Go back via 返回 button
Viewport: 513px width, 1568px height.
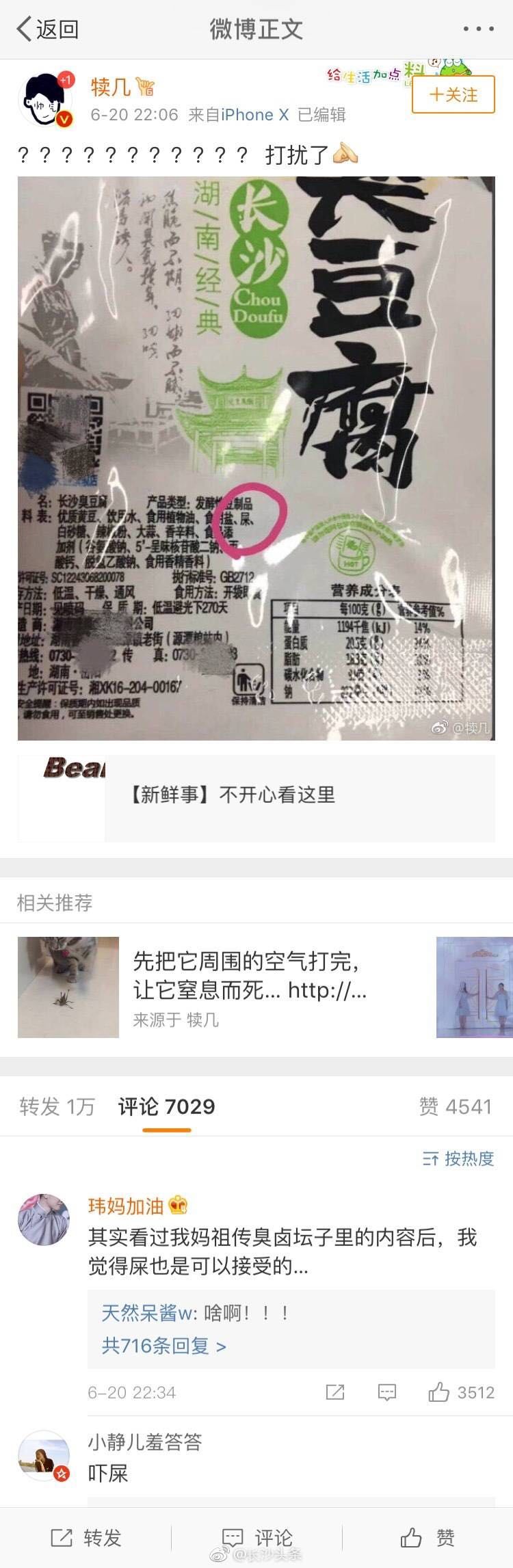(x=47, y=29)
